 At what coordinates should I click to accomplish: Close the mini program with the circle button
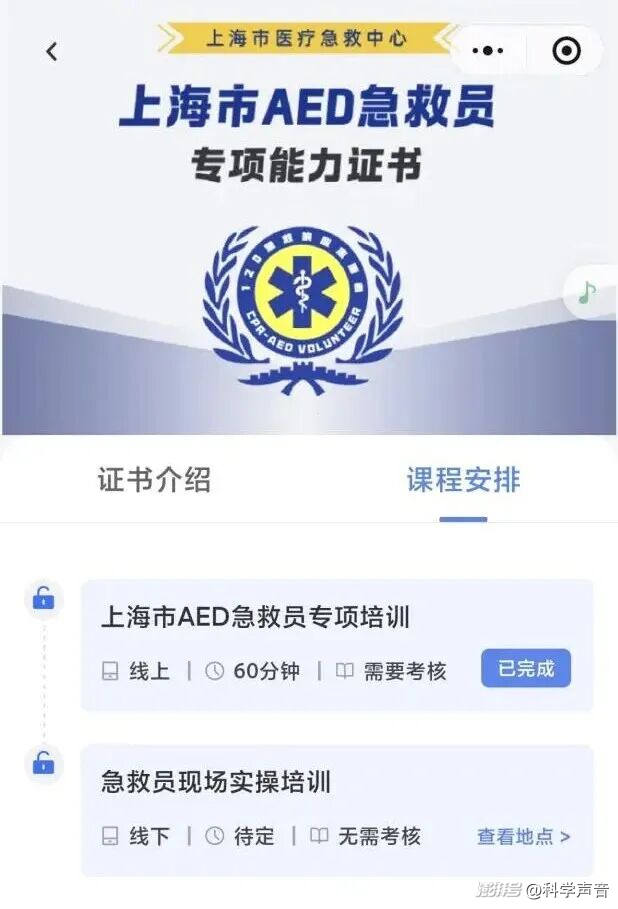(566, 51)
